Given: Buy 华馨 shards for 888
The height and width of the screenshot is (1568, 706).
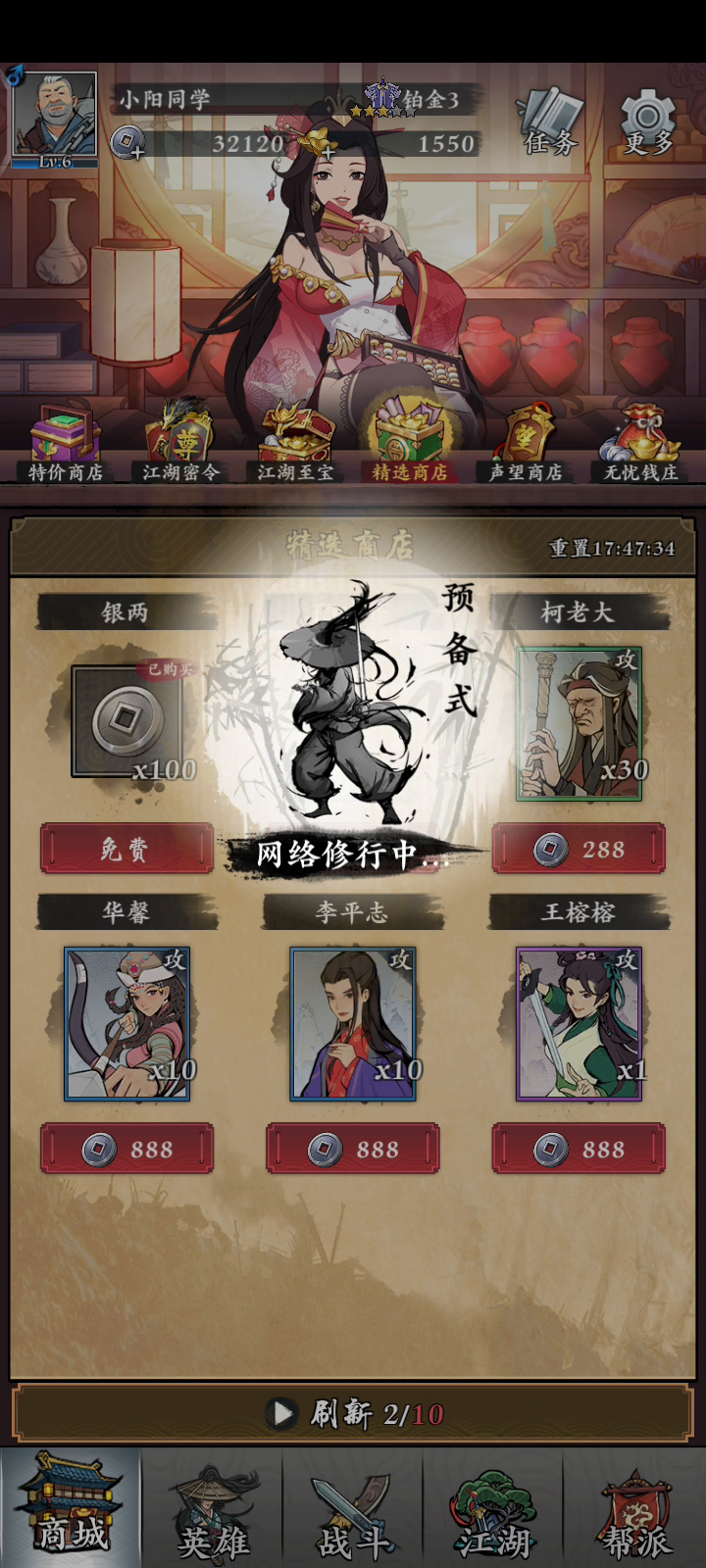Looking at the screenshot, I should 126,1149.
